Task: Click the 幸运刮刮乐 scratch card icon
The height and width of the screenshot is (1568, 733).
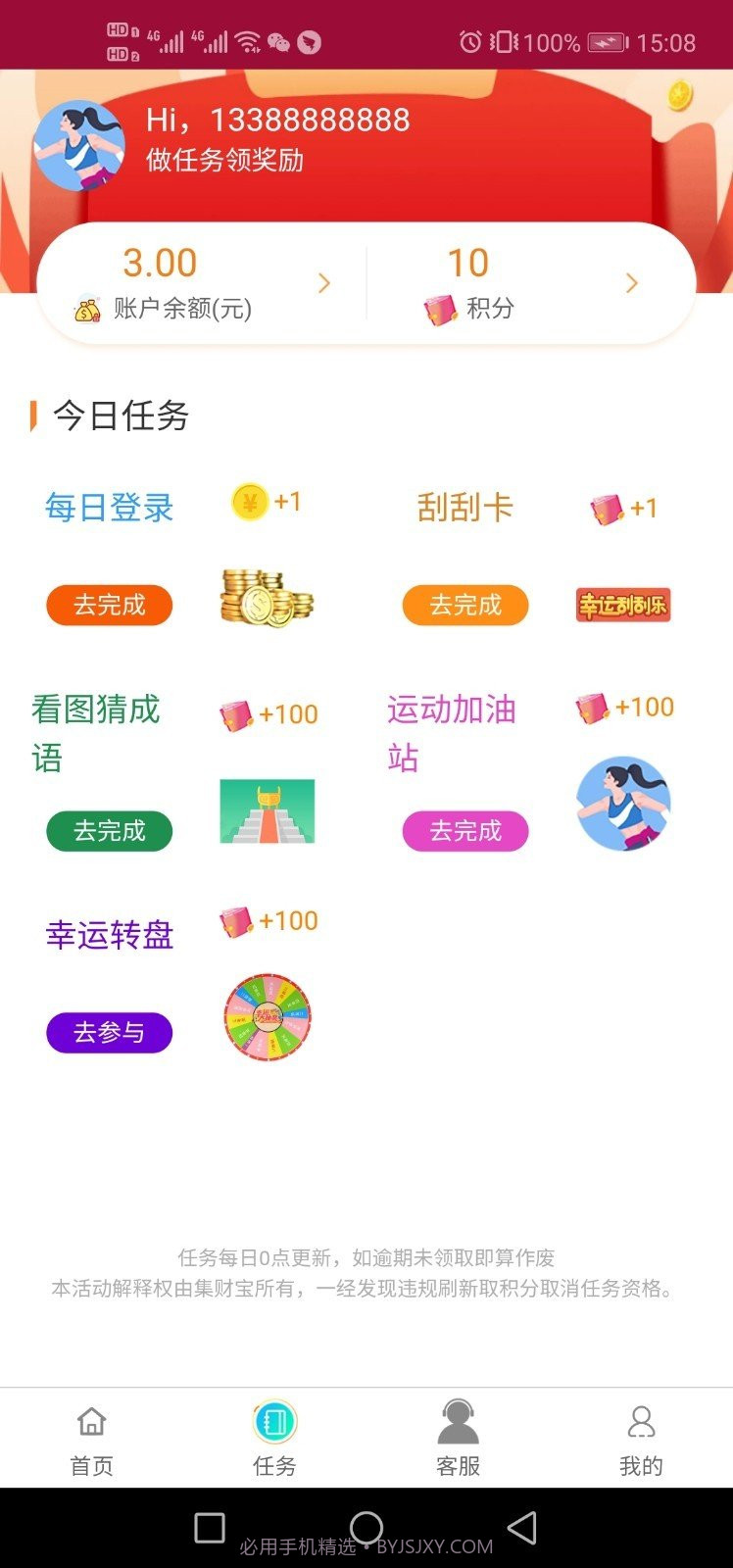Action: coord(622,606)
